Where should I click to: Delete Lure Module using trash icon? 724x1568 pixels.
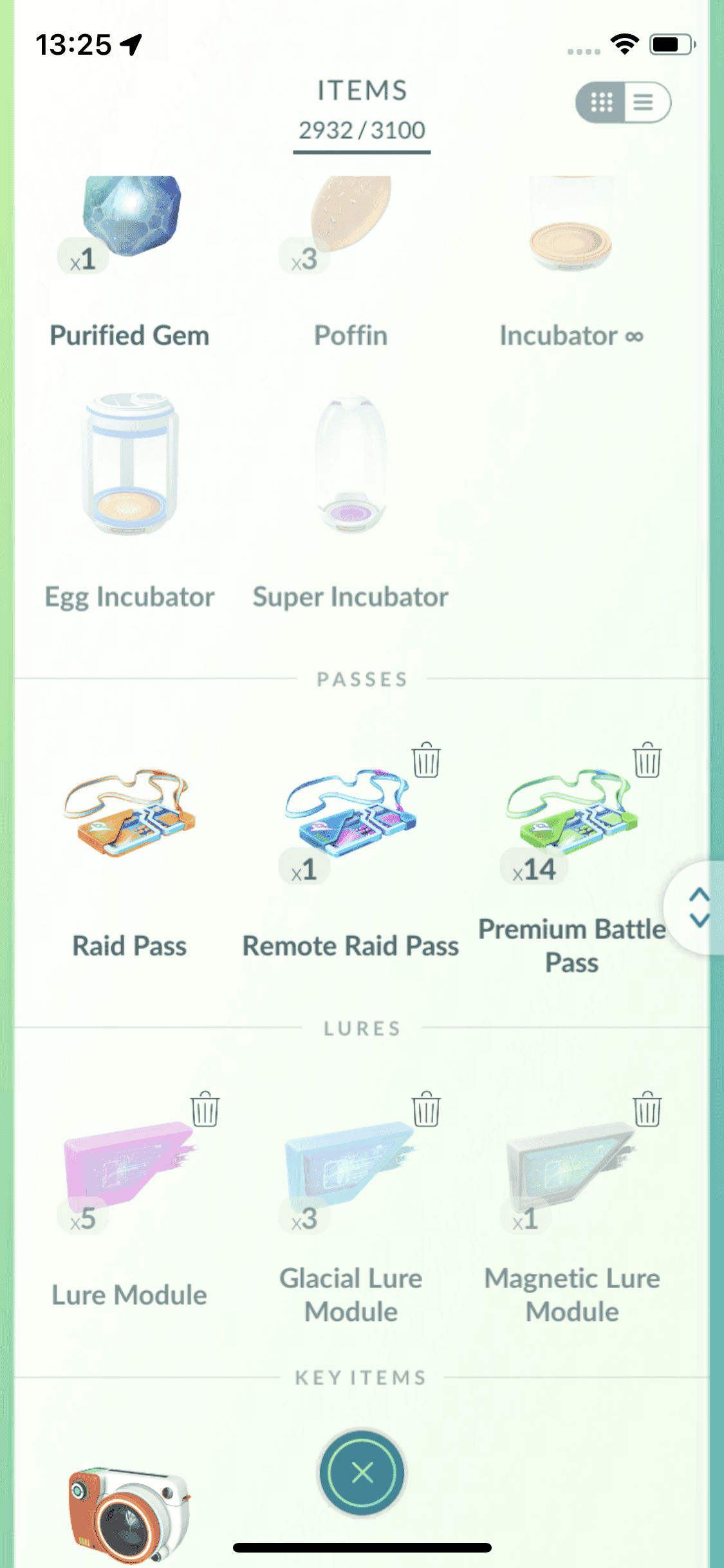point(205,1109)
